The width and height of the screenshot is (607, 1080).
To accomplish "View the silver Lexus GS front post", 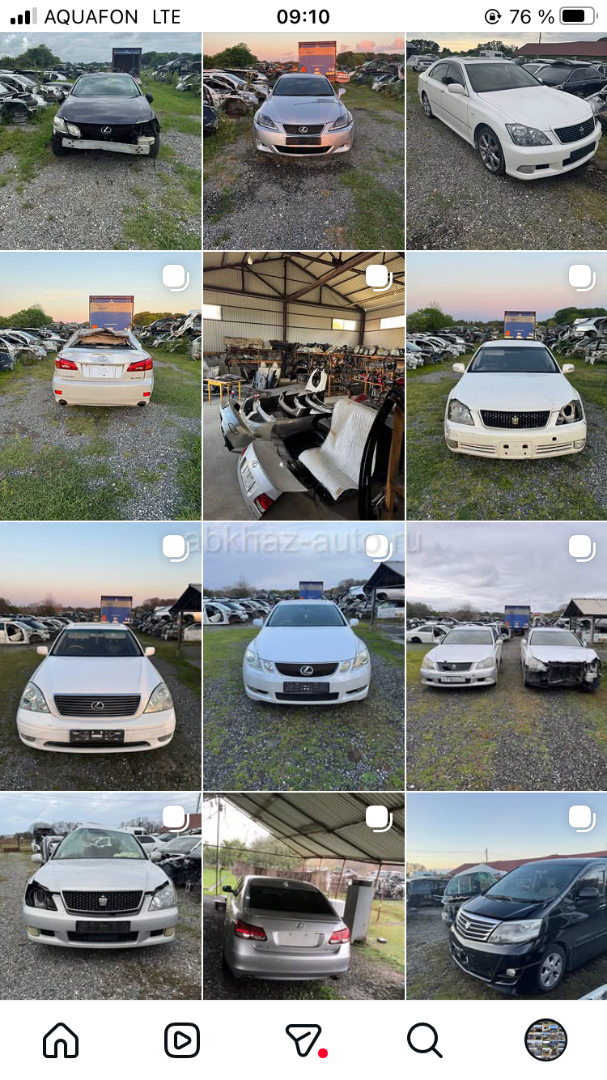I will point(304,656).
